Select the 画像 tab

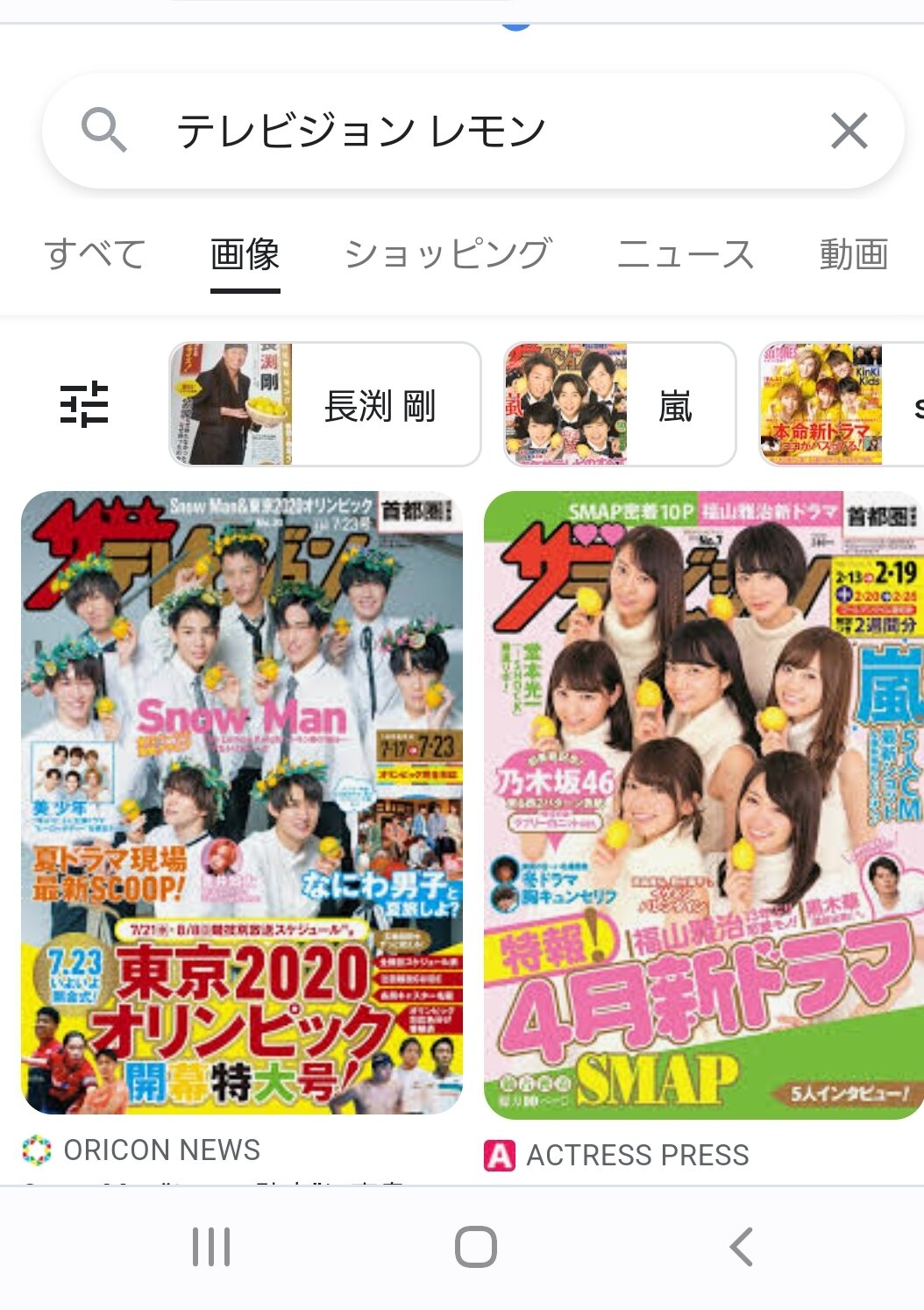[x=245, y=254]
